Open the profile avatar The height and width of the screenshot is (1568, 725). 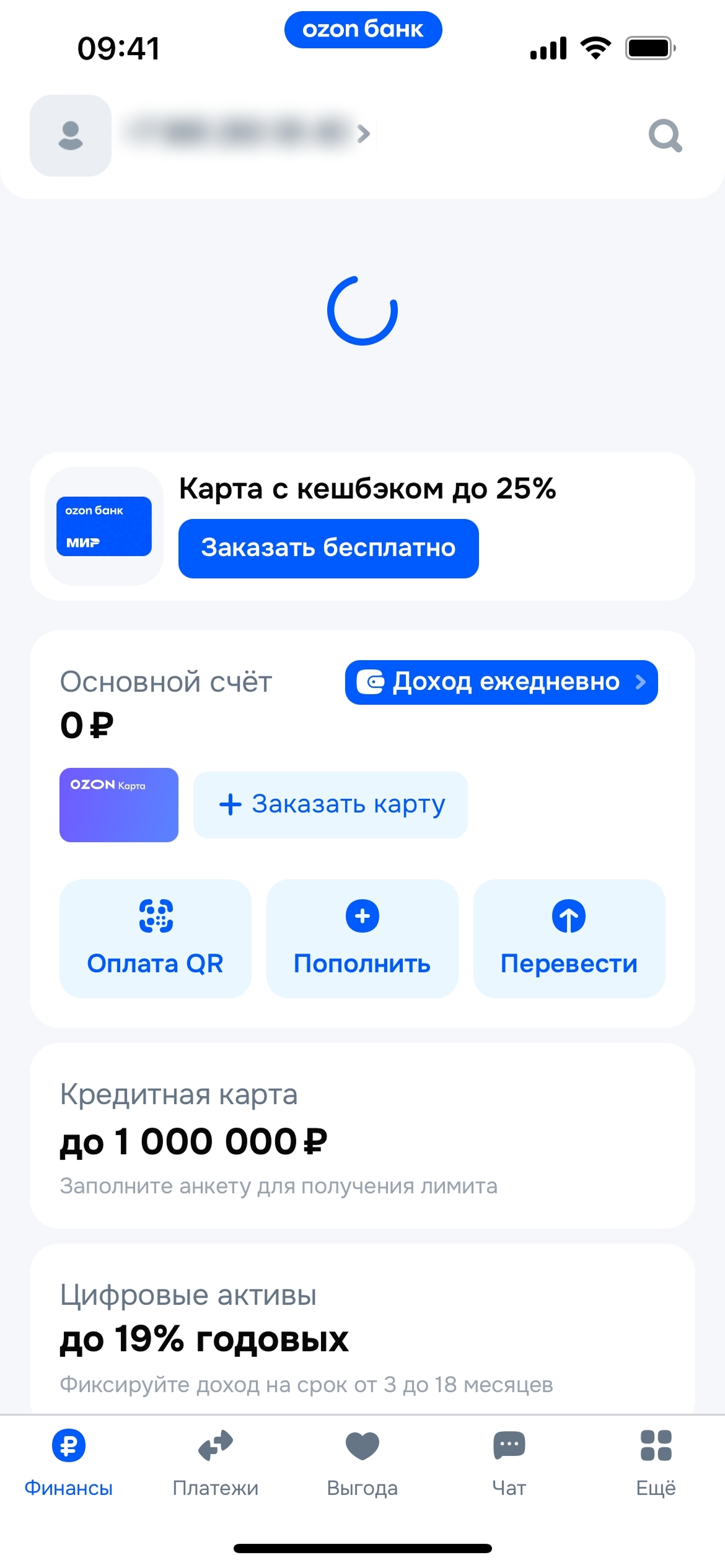click(71, 135)
